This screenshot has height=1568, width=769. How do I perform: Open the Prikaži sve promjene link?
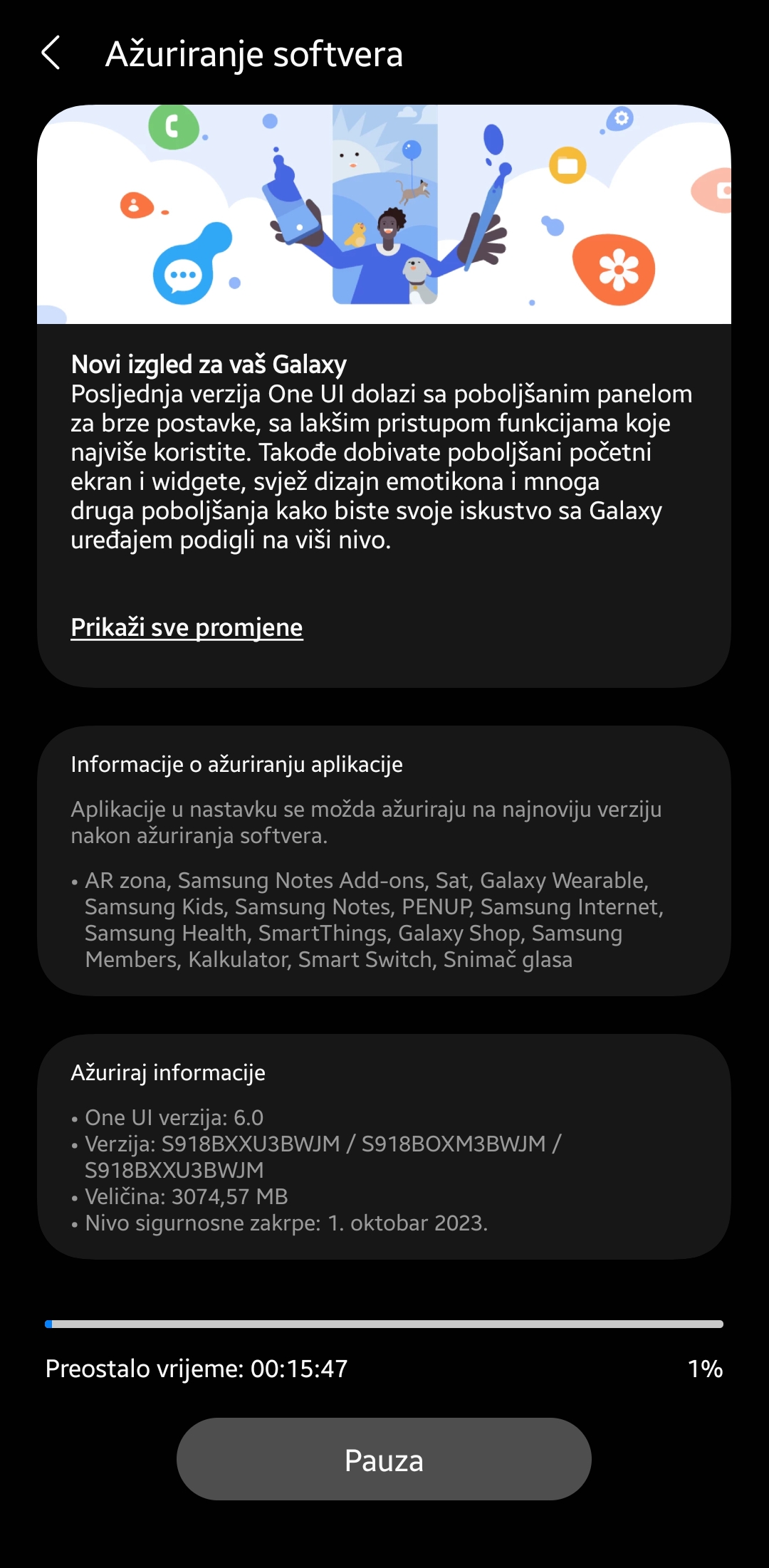click(x=187, y=627)
